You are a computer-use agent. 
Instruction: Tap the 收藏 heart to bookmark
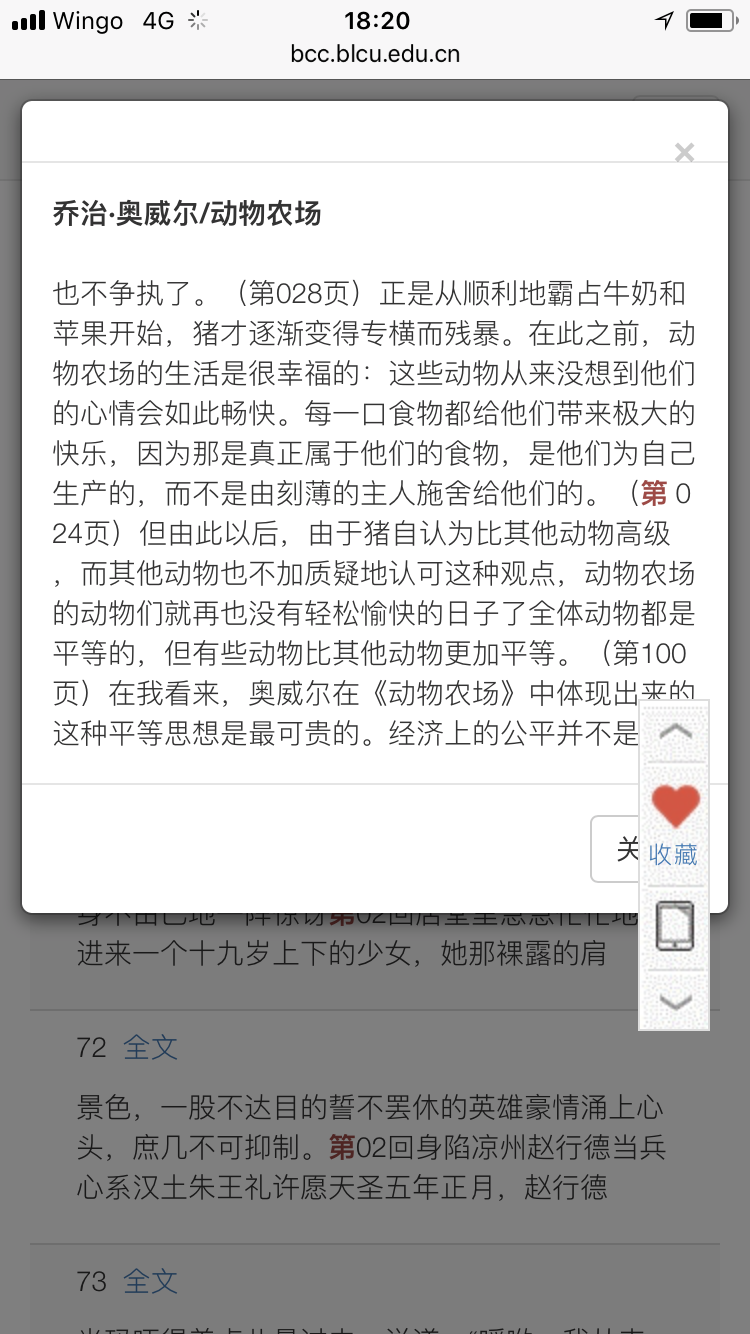tap(674, 825)
